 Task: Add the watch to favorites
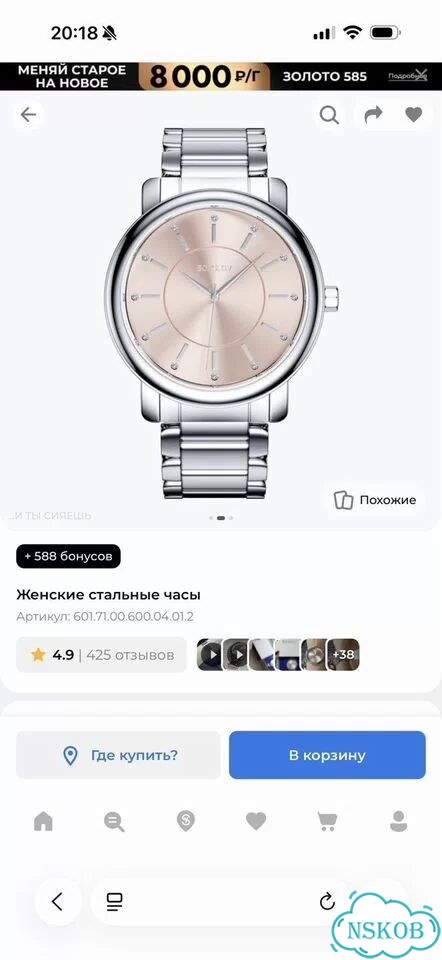point(414,114)
